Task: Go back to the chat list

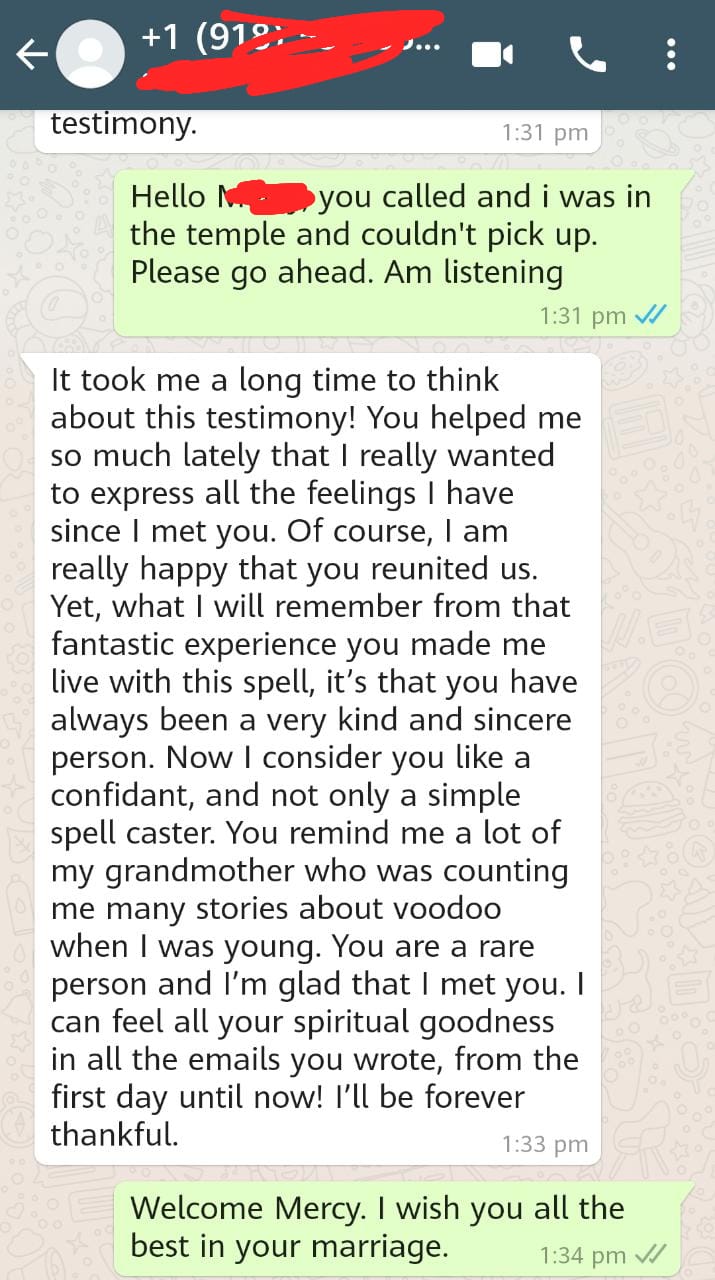Action: point(30,55)
